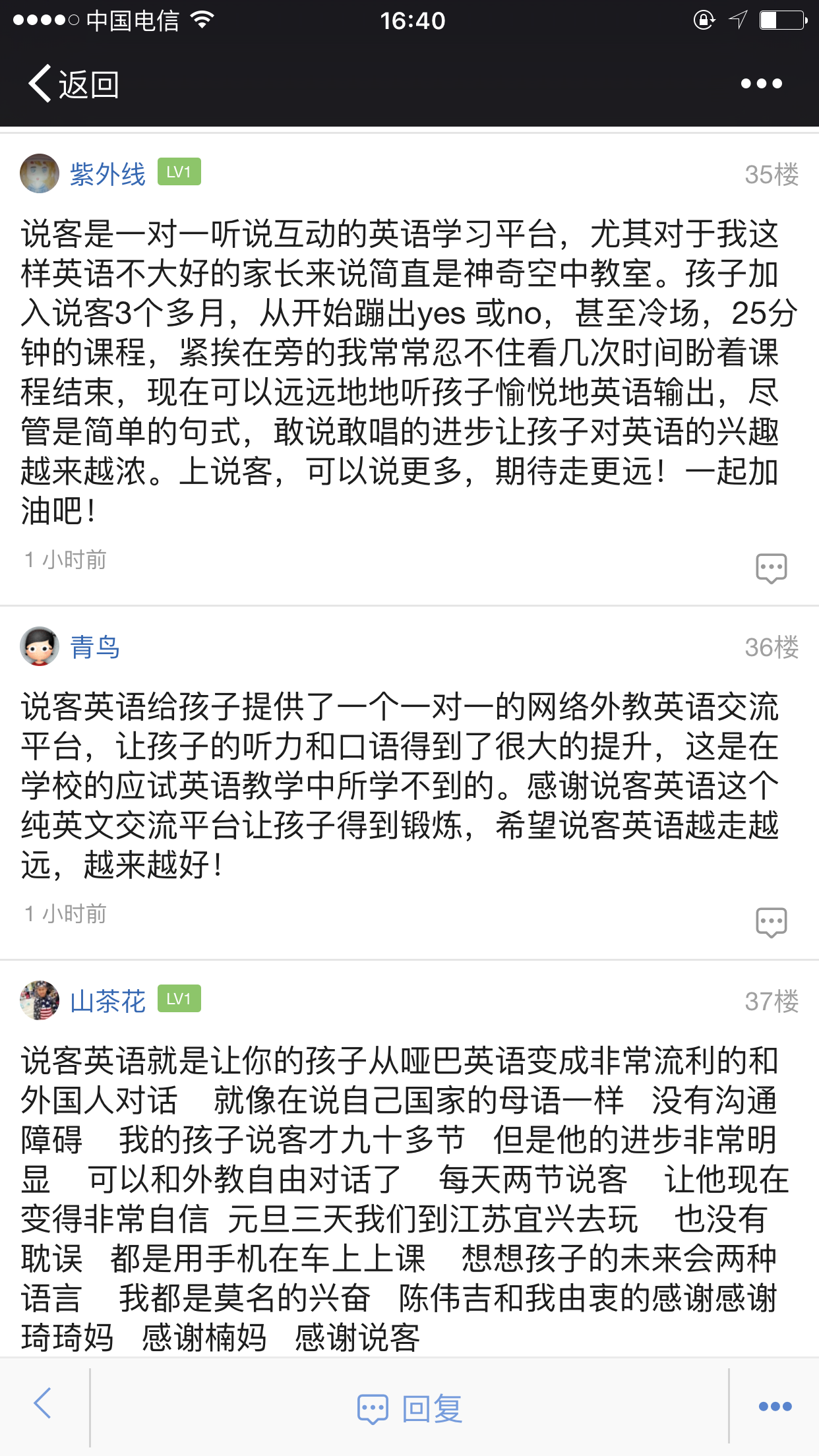Tap the 回复 button to write a reply
The height and width of the screenshot is (1456, 819).
tap(409, 1409)
